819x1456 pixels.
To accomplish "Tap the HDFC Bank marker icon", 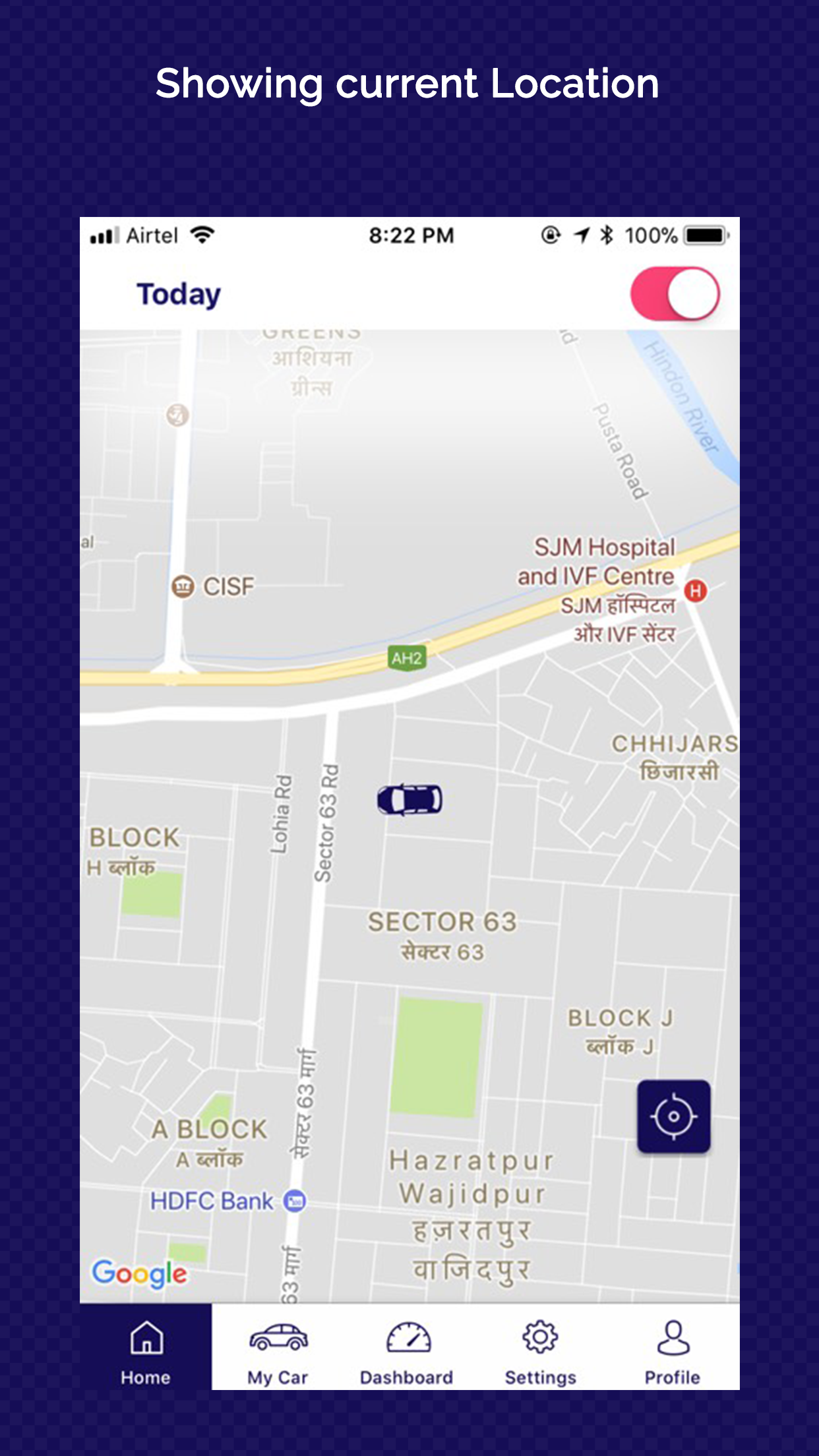I will (293, 1200).
